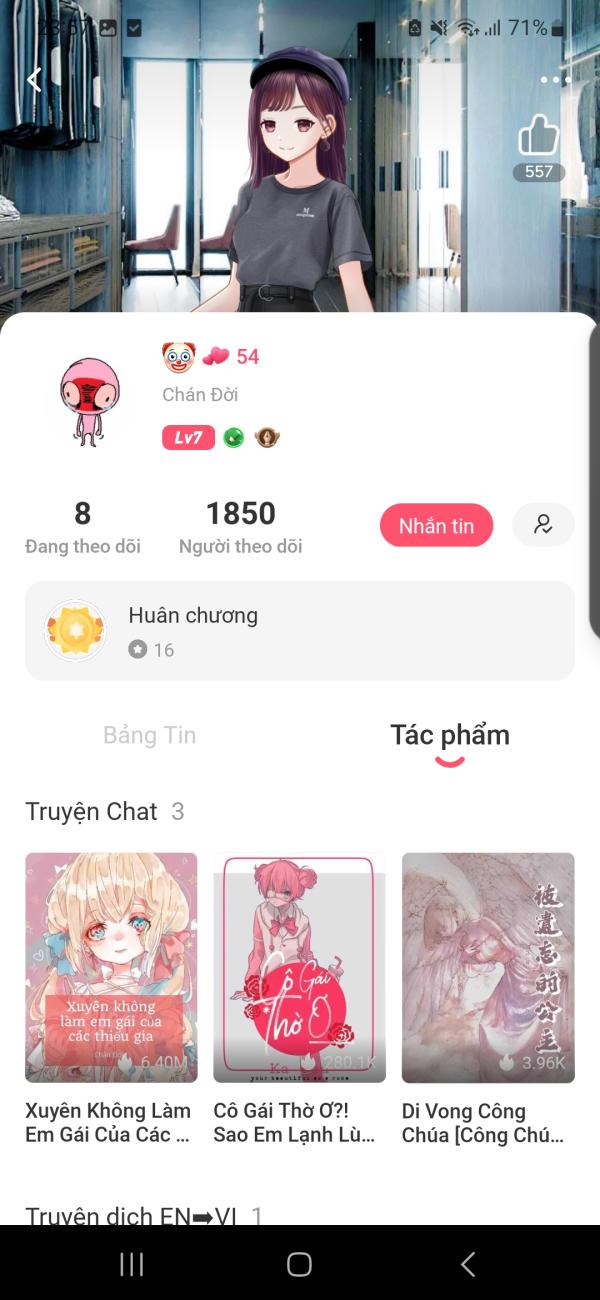Image resolution: width=600 pixels, height=1300 pixels.
Task: Select the Tác phẩm tab
Action: tap(450, 735)
